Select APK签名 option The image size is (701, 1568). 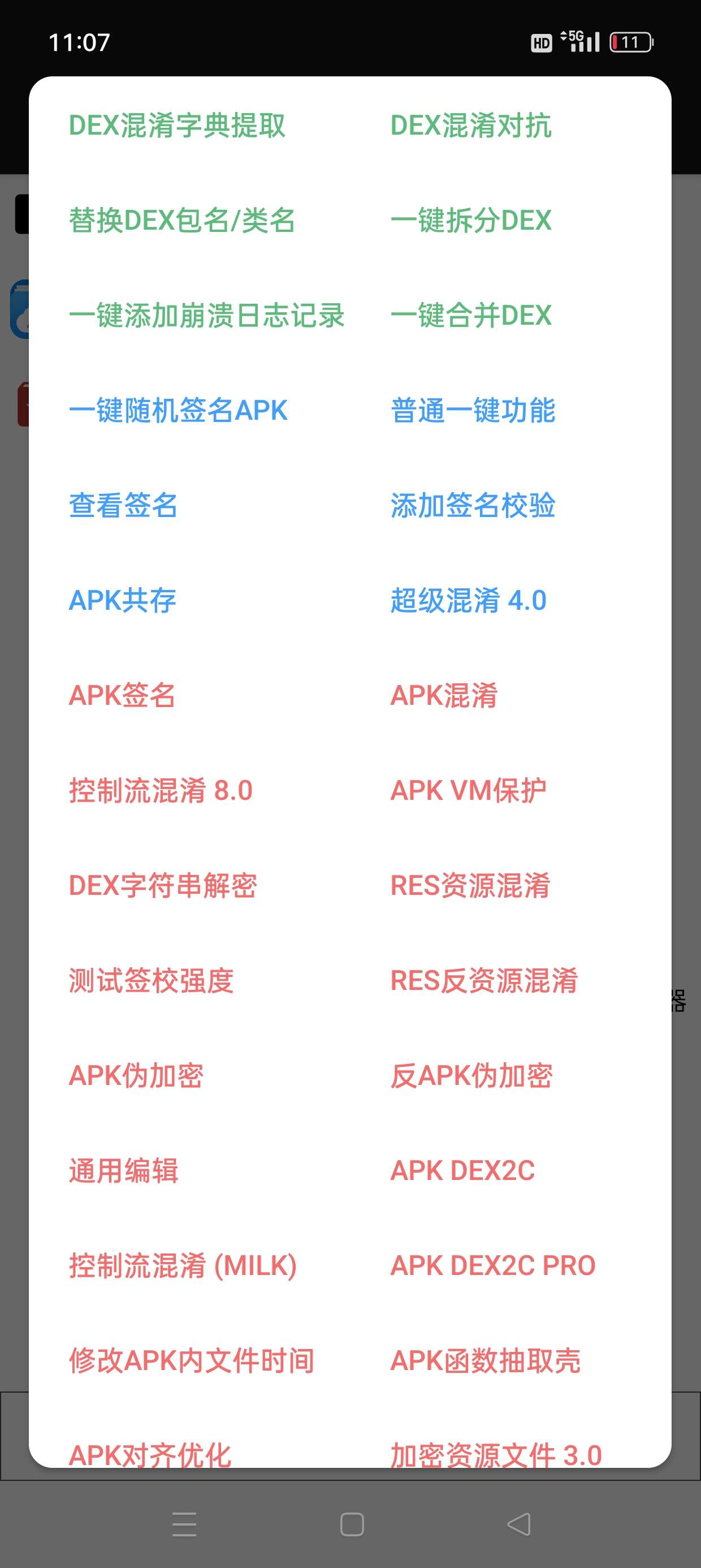(x=122, y=695)
